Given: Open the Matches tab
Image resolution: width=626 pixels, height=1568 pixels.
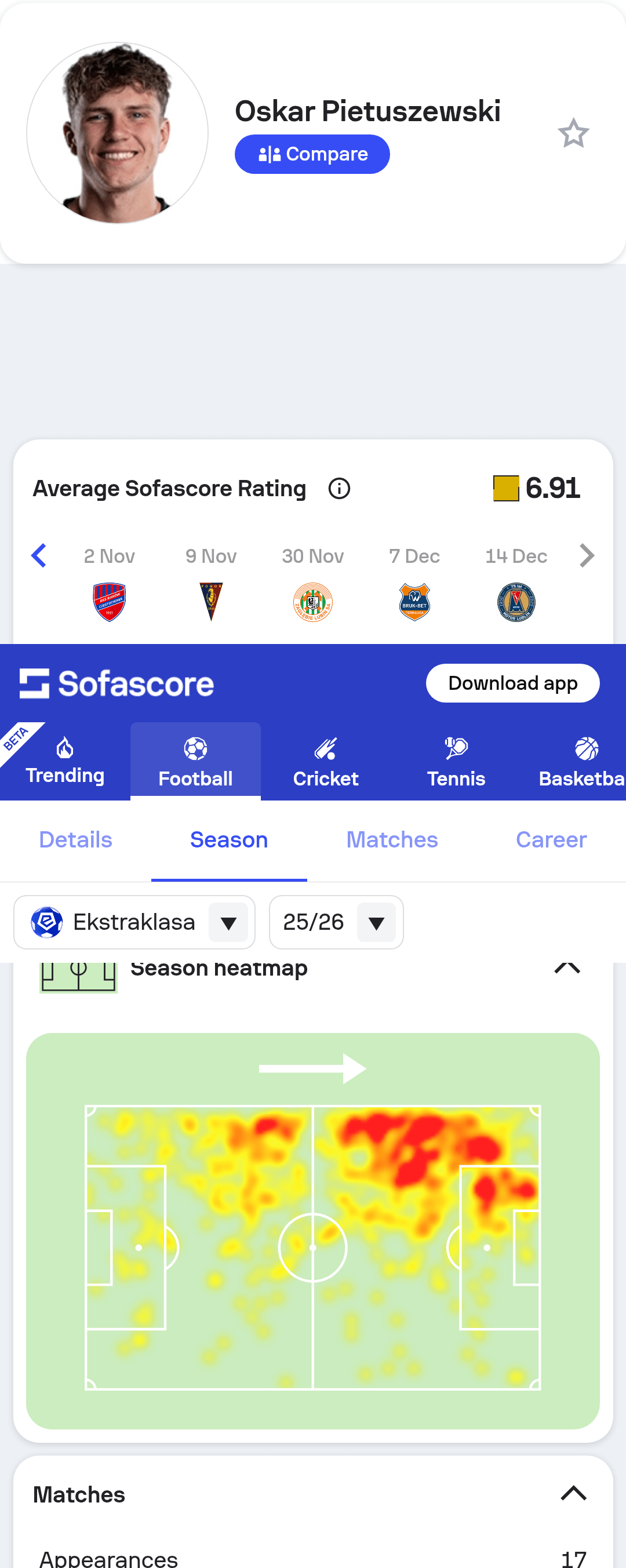Looking at the screenshot, I should point(392,839).
